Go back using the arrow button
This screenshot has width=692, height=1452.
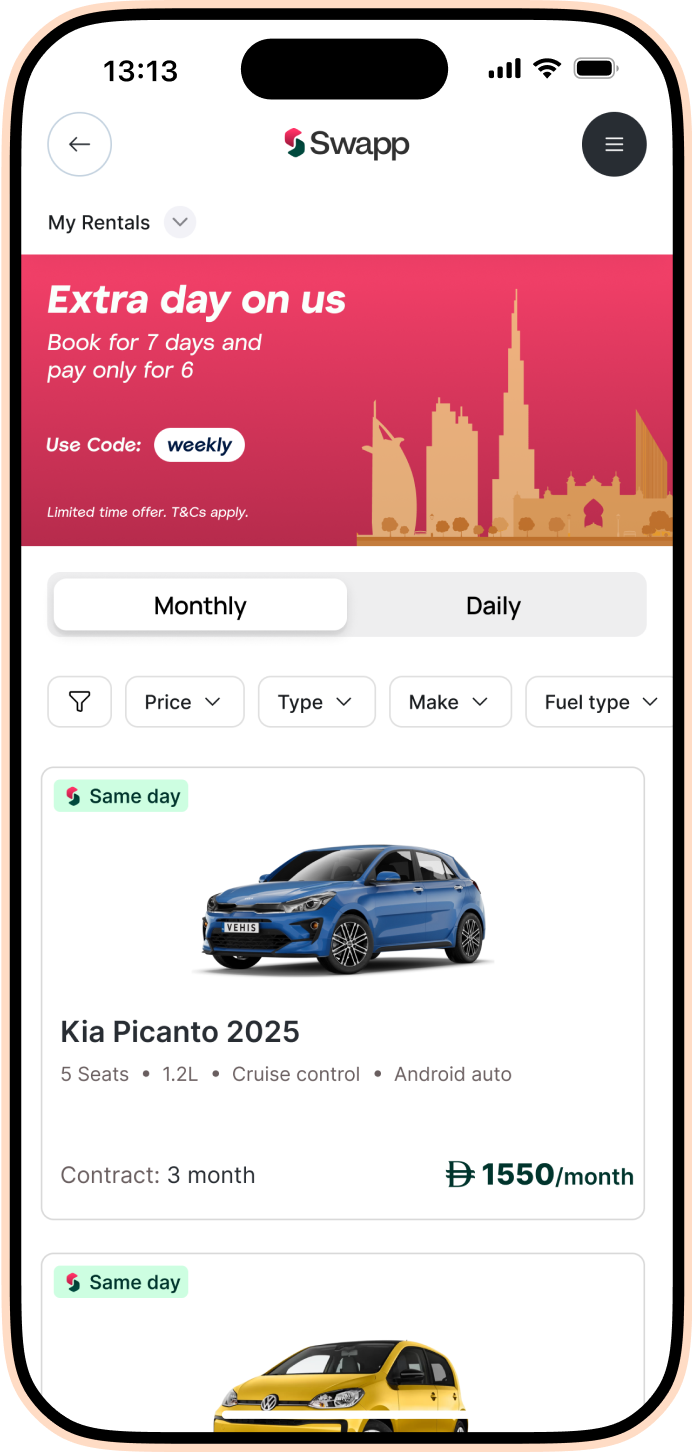[80, 145]
